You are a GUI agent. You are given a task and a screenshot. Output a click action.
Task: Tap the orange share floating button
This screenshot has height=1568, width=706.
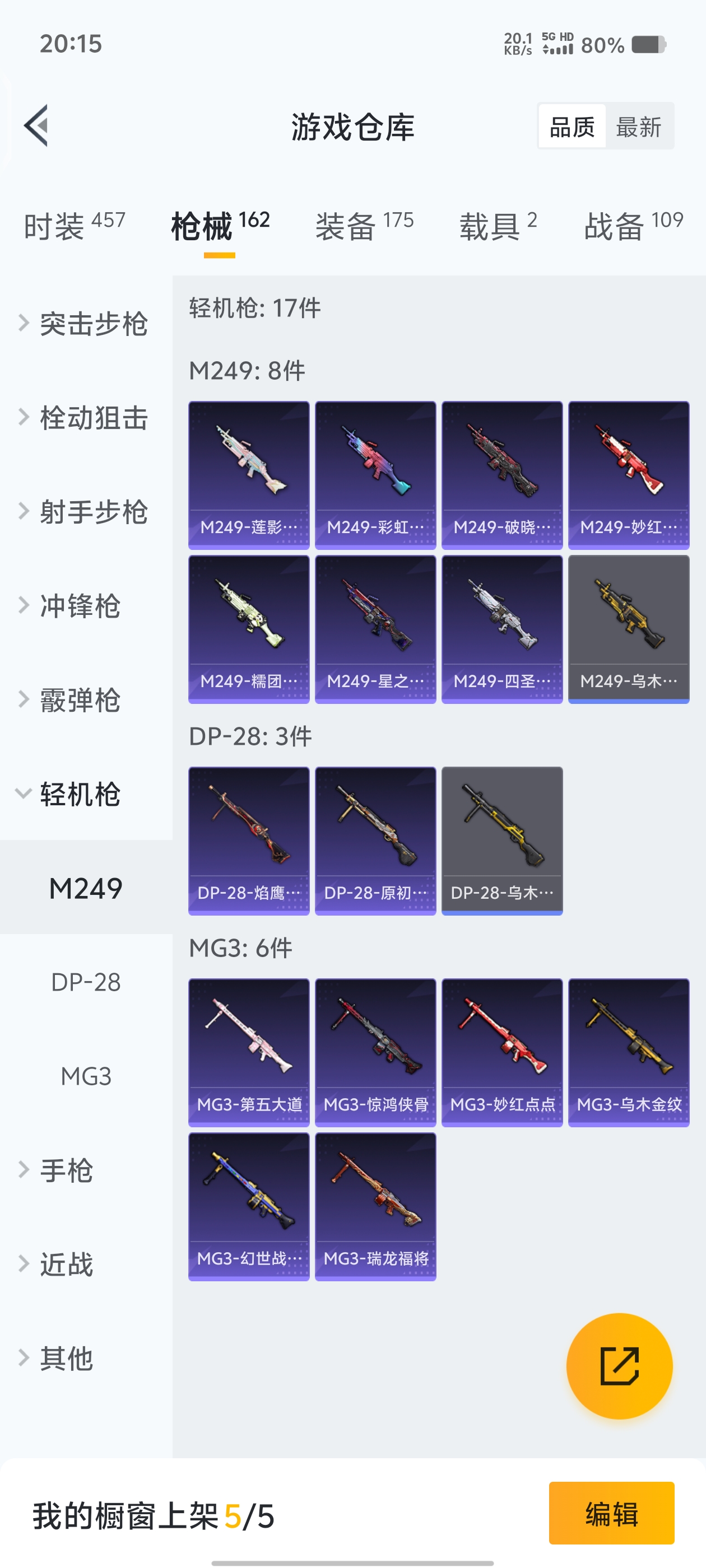tap(619, 1366)
